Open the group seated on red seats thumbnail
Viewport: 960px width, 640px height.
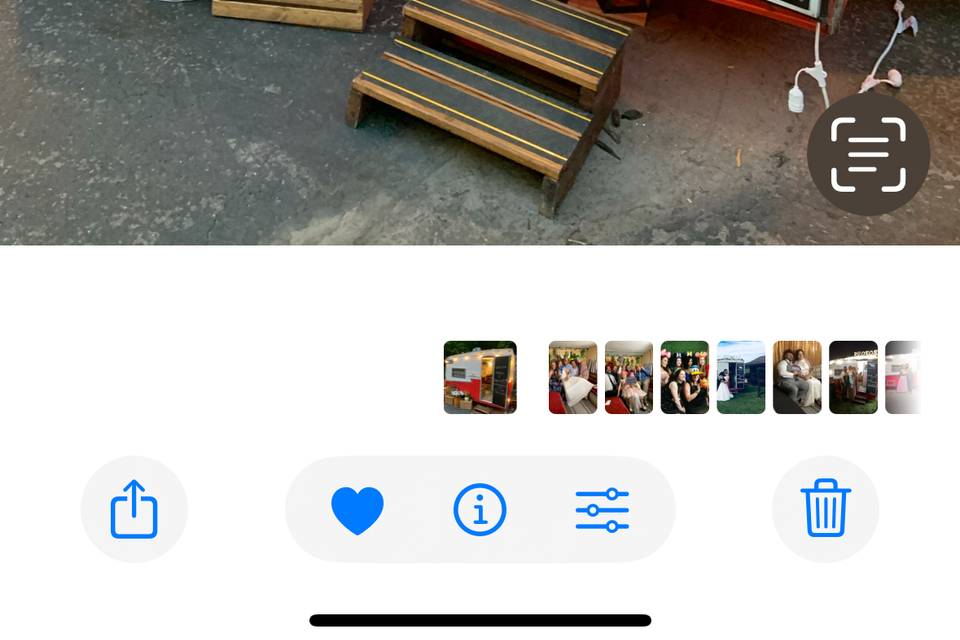(x=629, y=377)
